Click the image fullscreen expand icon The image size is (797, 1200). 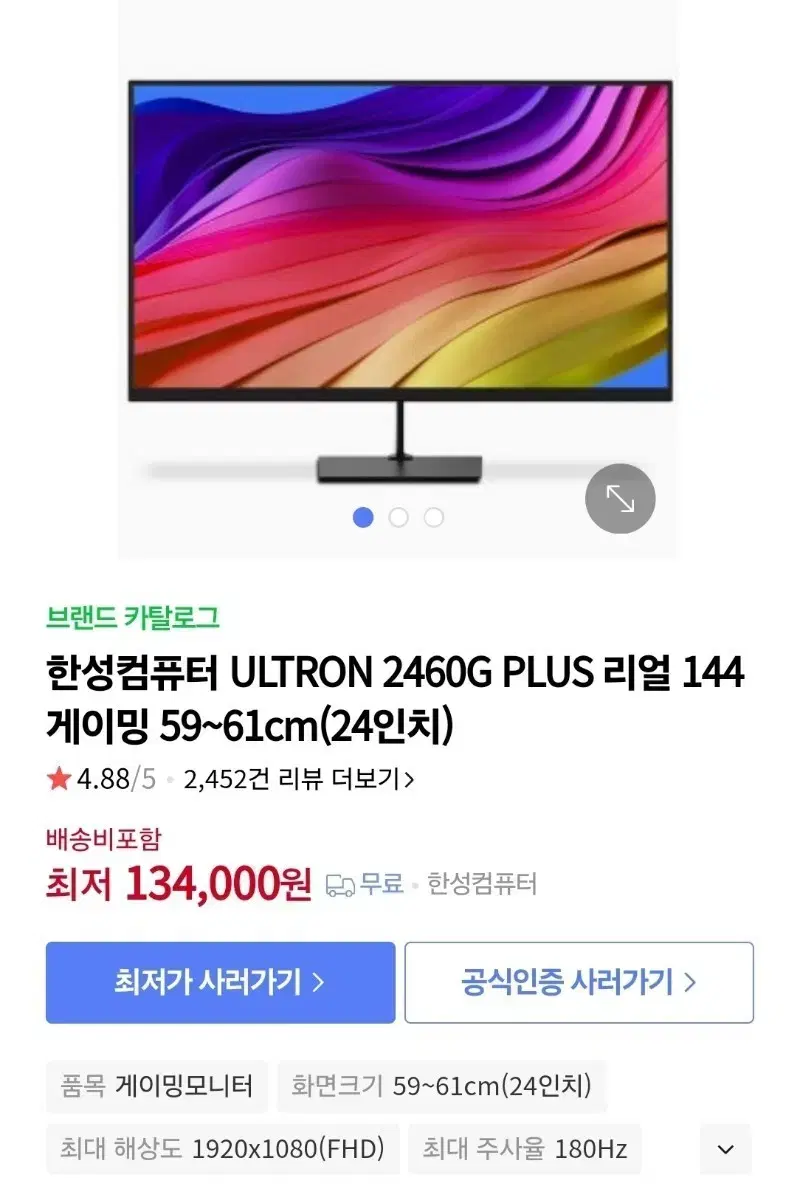click(622, 499)
